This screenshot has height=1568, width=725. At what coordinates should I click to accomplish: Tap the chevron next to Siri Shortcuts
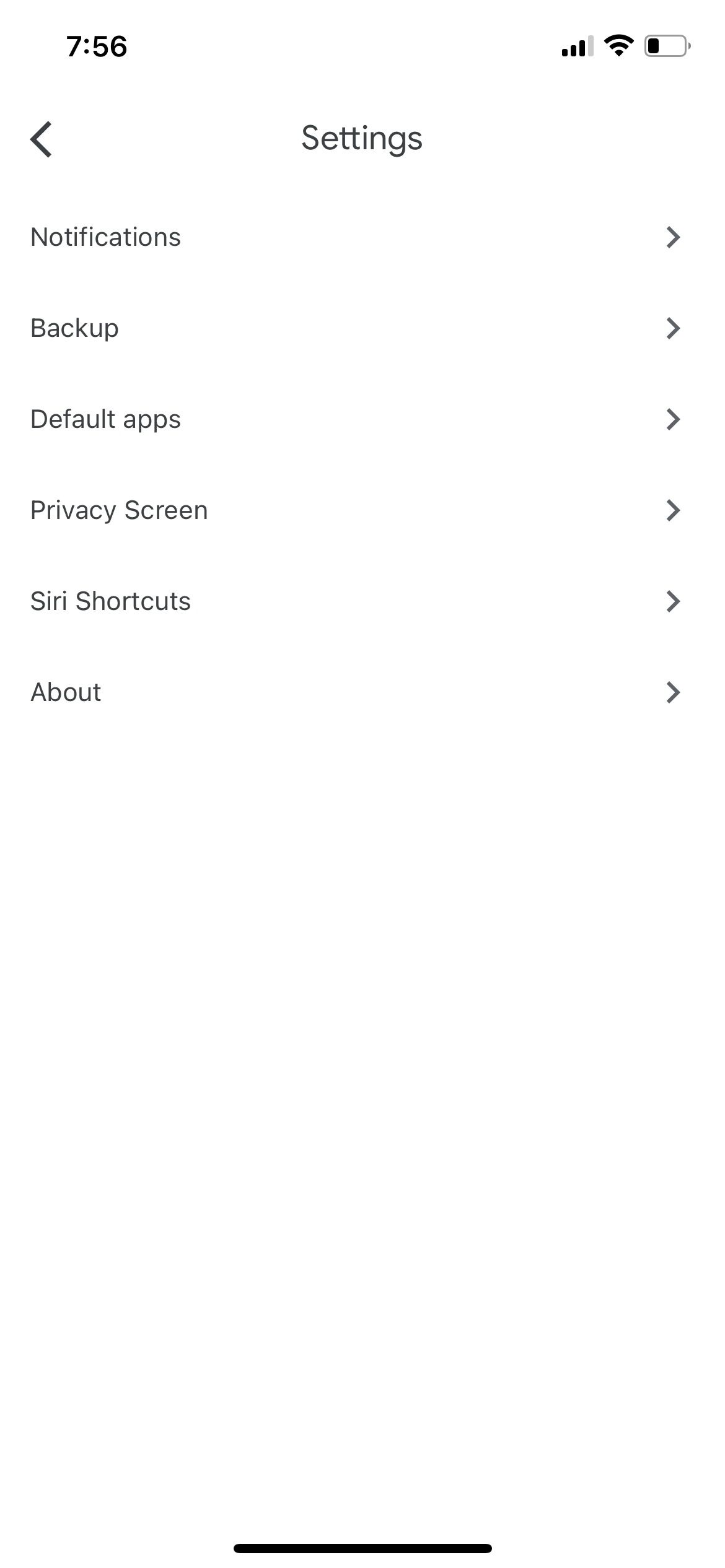coord(674,601)
